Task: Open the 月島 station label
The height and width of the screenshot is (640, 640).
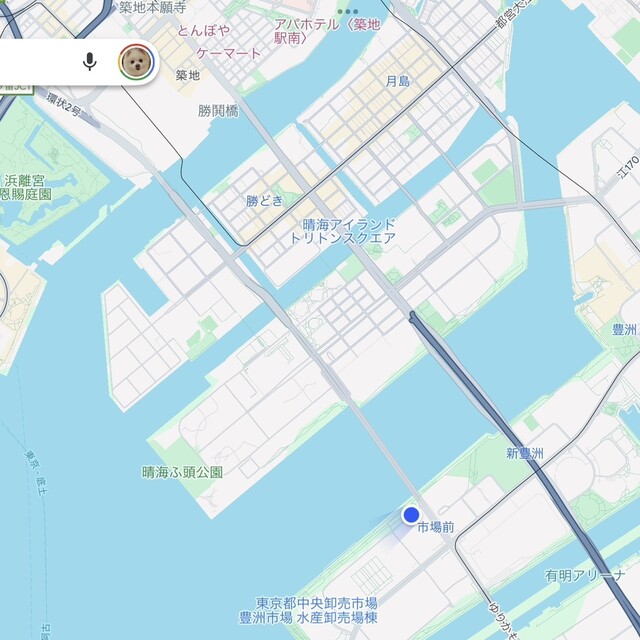Action: pyautogui.click(x=398, y=81)
